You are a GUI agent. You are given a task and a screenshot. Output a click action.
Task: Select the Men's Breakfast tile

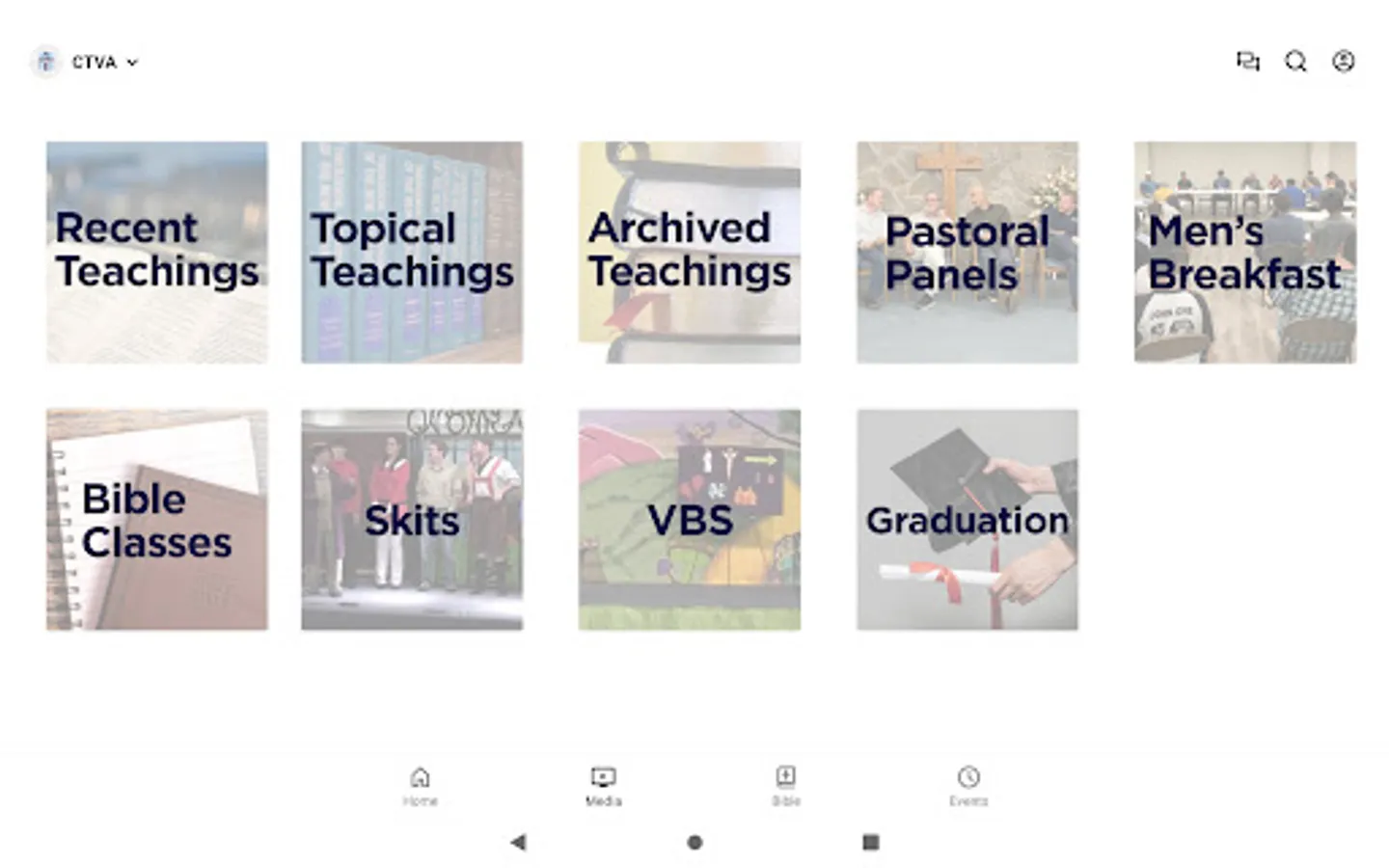[1244, 253]
